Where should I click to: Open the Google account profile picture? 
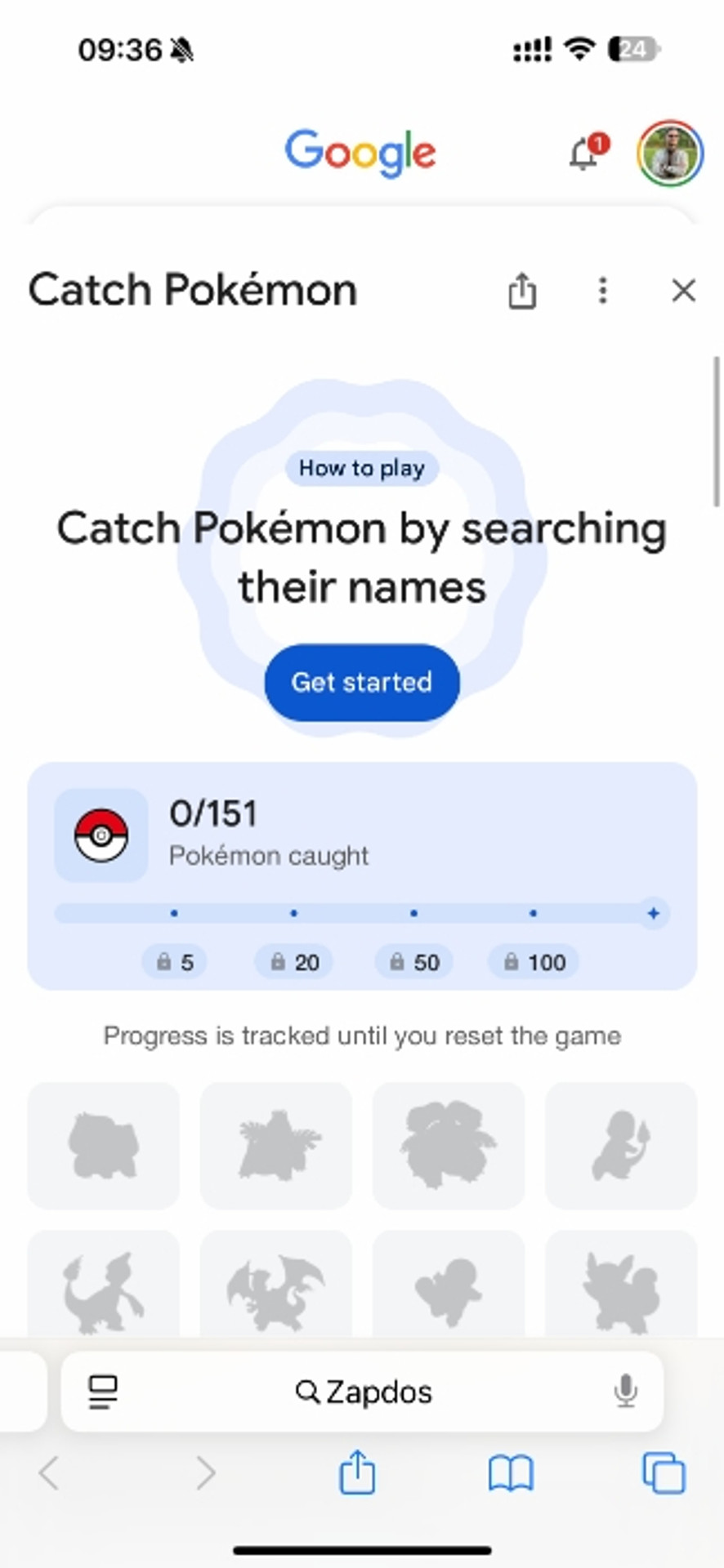669,154
